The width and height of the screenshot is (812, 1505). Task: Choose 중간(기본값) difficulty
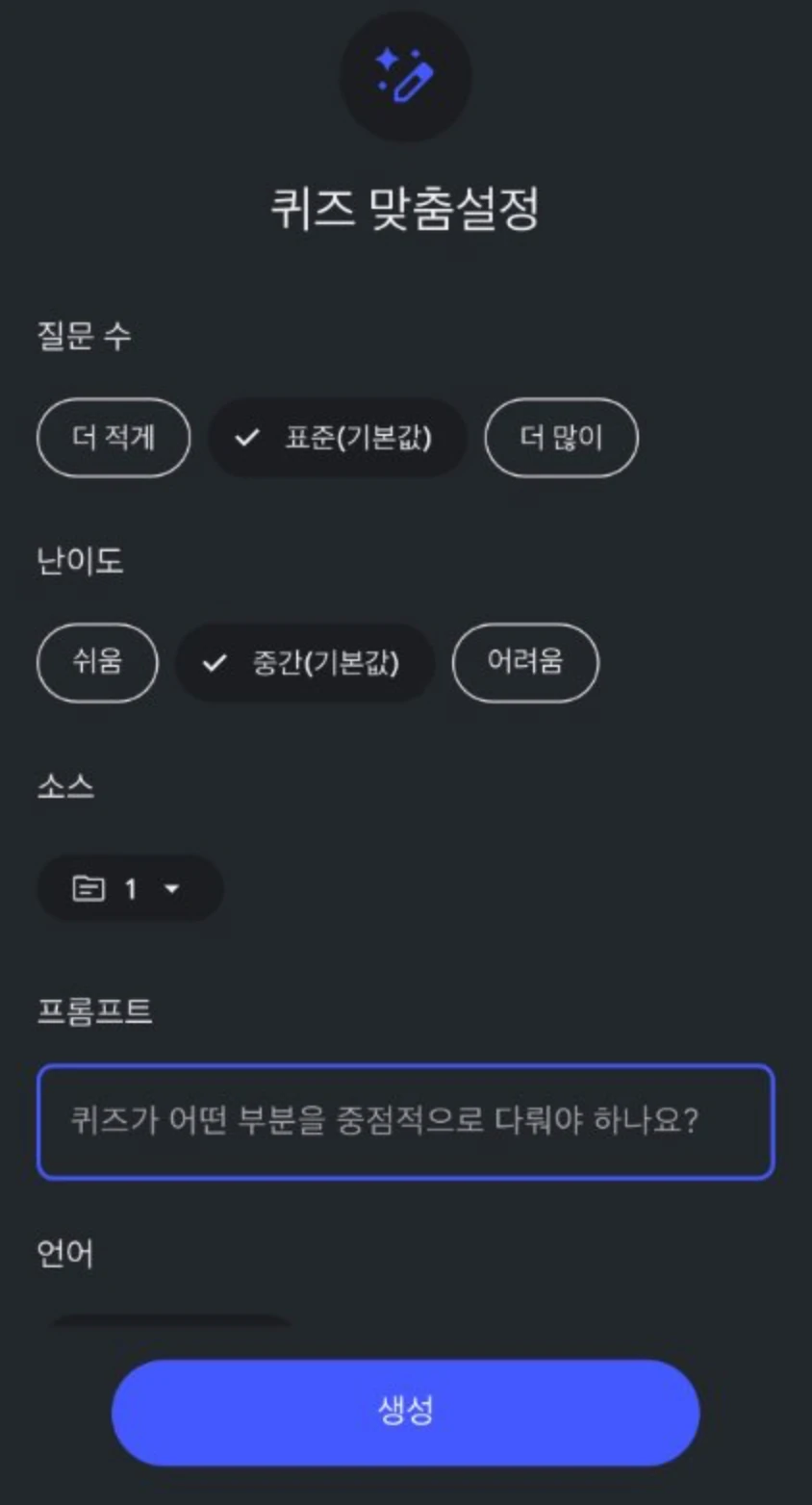[305, 663]
